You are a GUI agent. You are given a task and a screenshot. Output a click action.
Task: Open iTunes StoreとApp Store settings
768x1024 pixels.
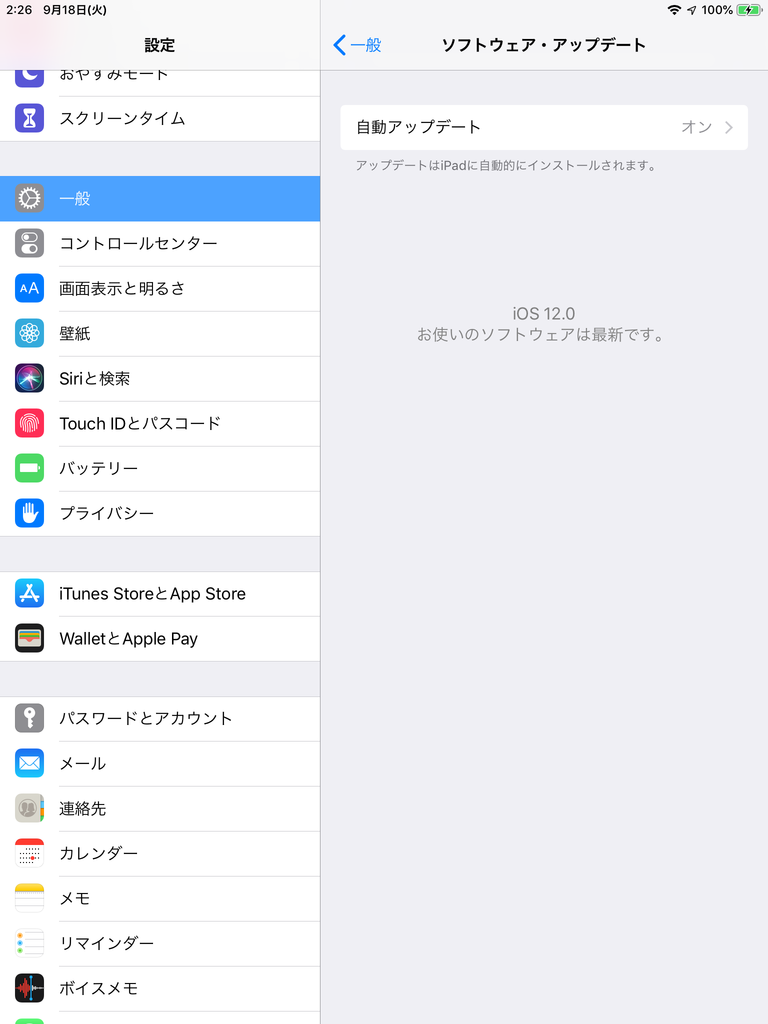[x=160, y=593]
